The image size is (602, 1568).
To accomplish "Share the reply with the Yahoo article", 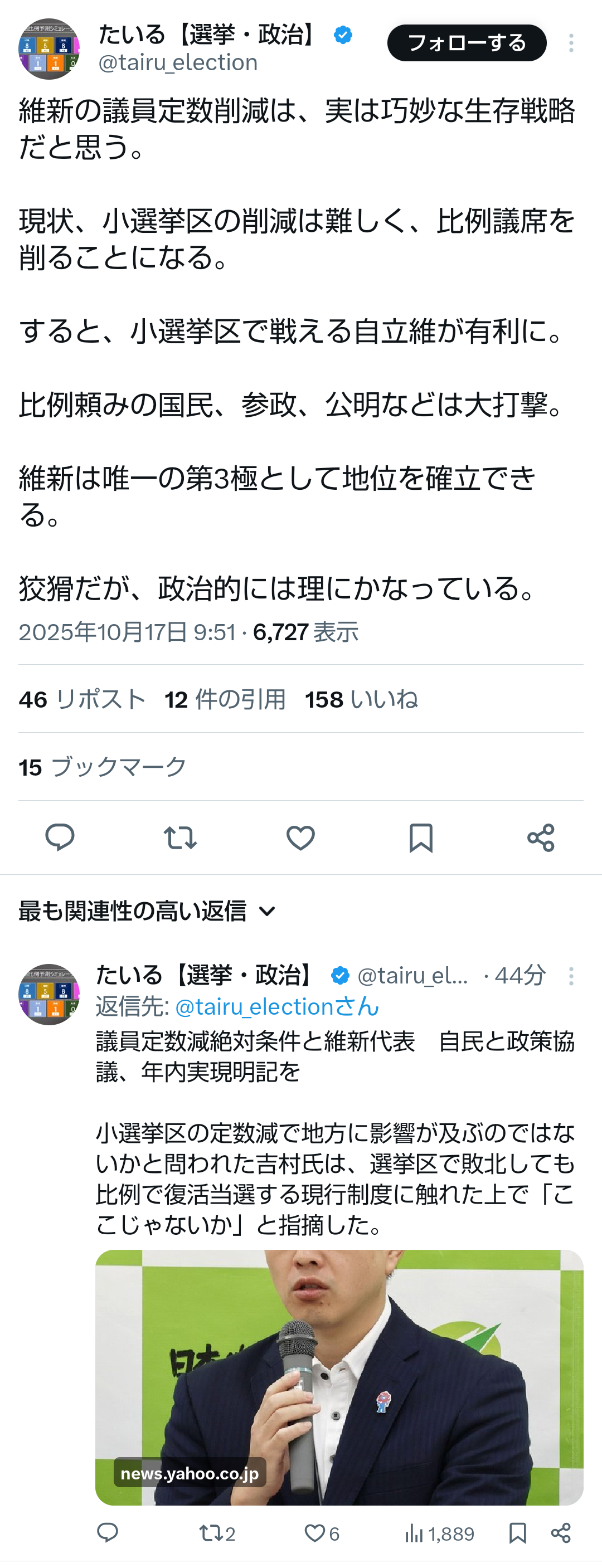I will point(561,1533).
